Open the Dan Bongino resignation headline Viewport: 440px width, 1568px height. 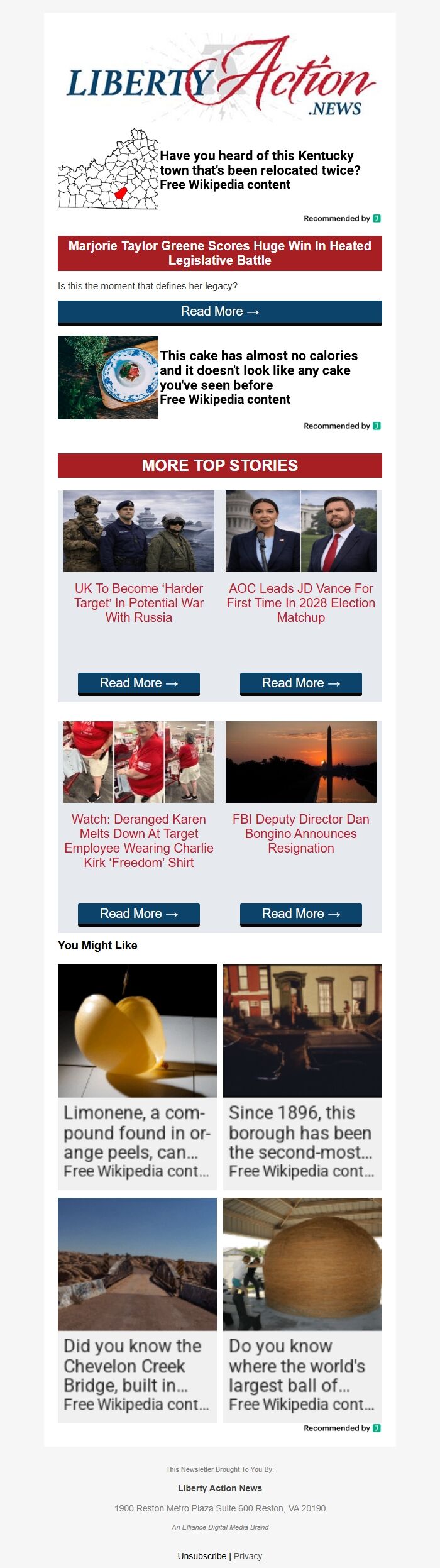301,834
